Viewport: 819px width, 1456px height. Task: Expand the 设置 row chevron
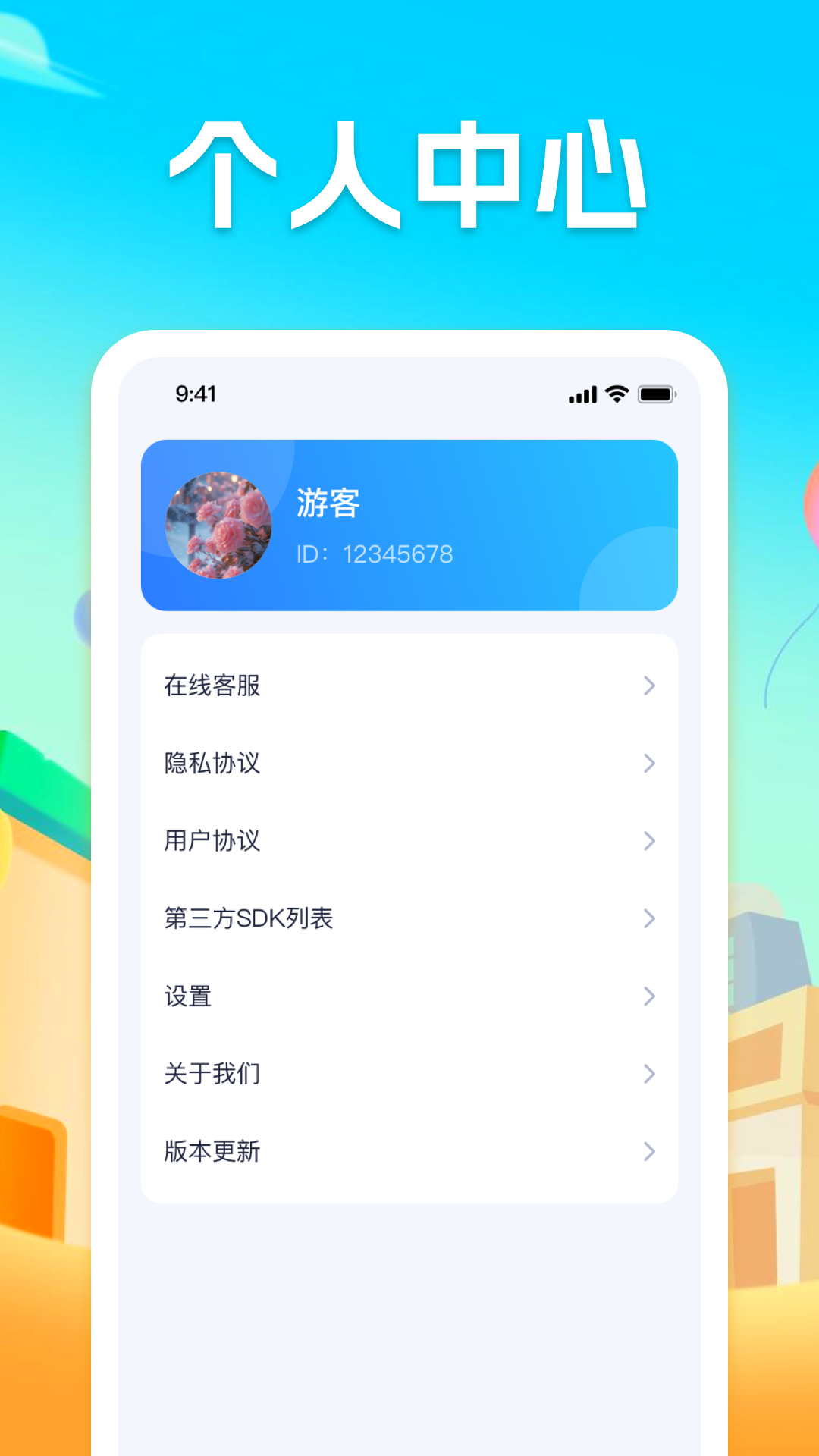tap(649, 996)
